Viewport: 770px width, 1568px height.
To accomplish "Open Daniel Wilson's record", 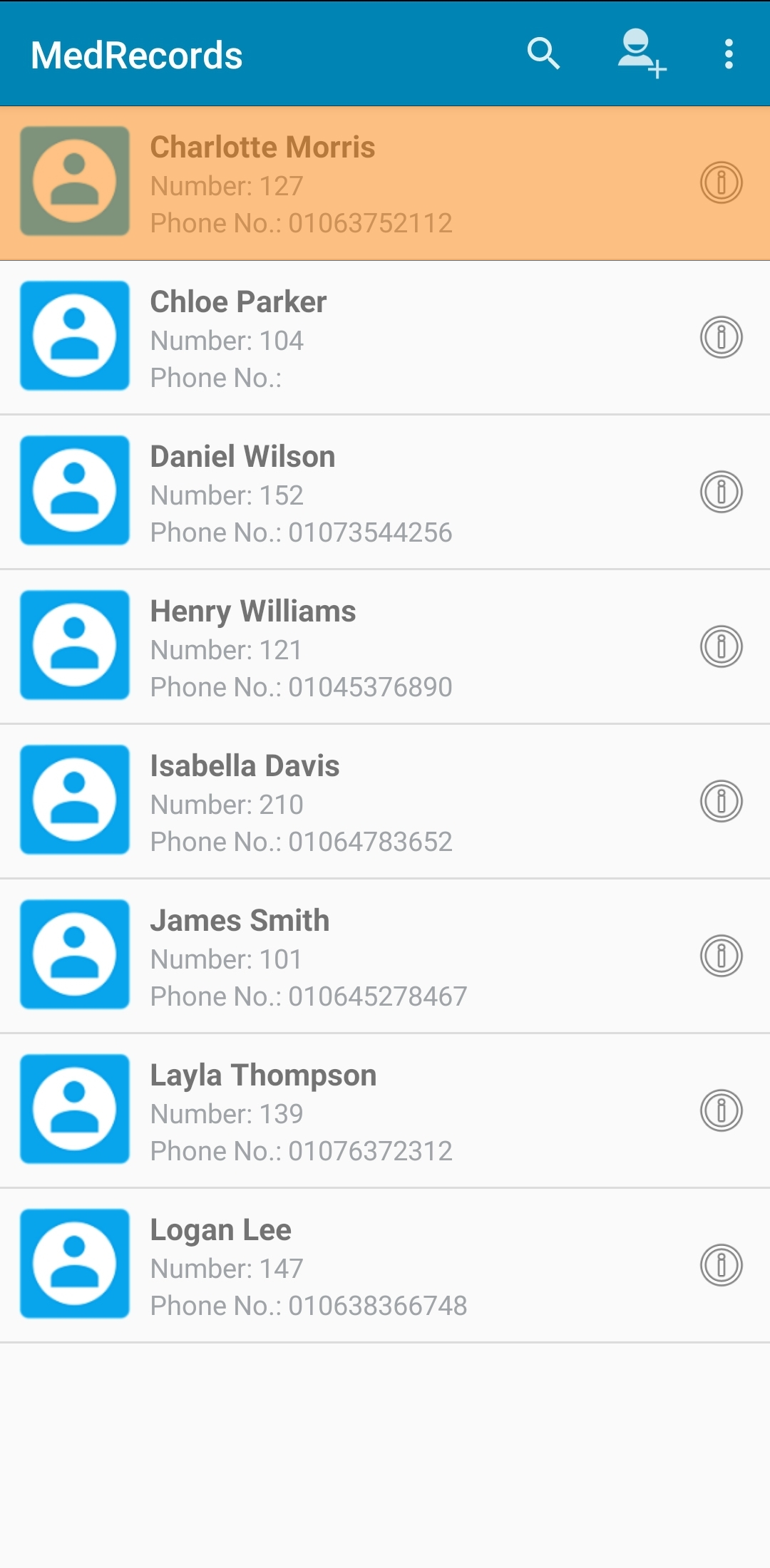I will point(385,492).
